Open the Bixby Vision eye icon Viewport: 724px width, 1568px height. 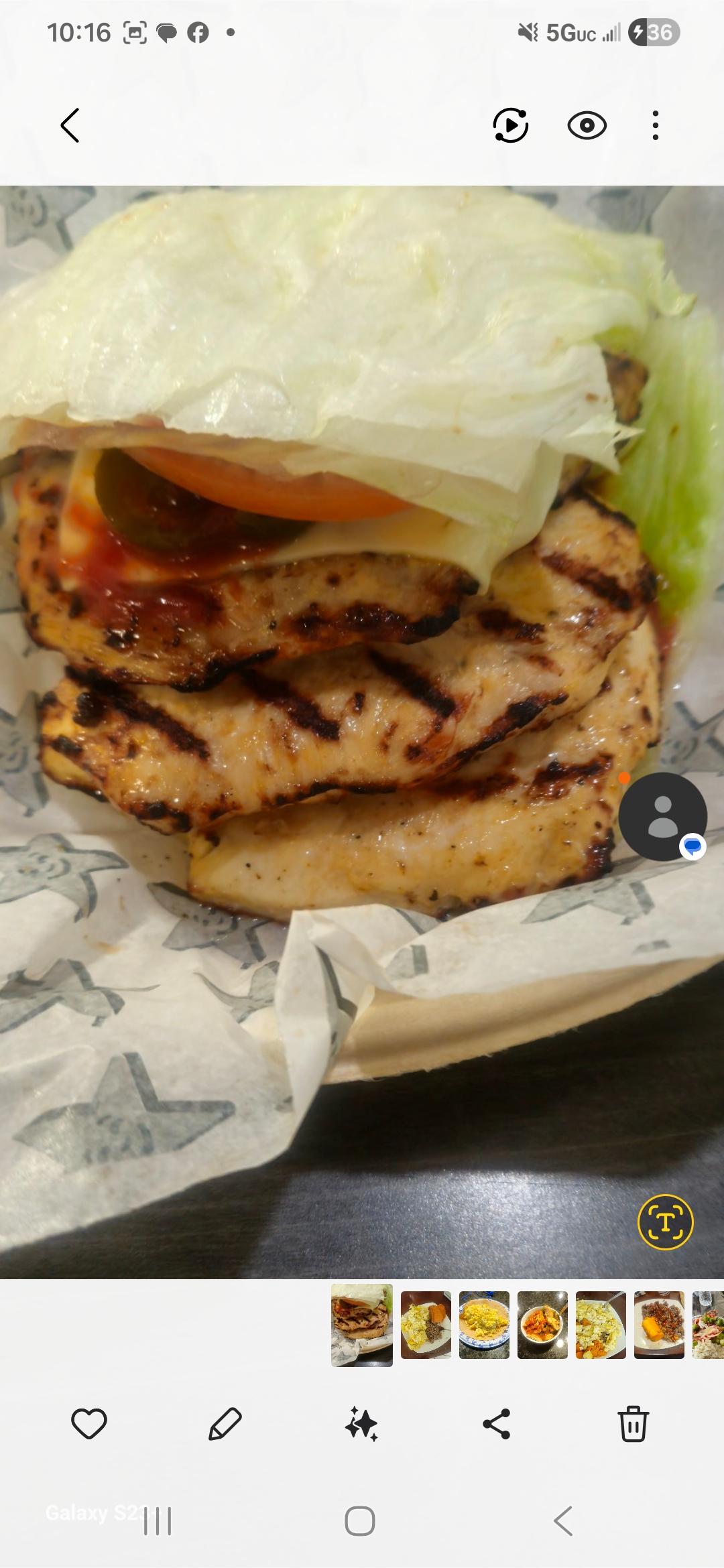coord(587,125)
